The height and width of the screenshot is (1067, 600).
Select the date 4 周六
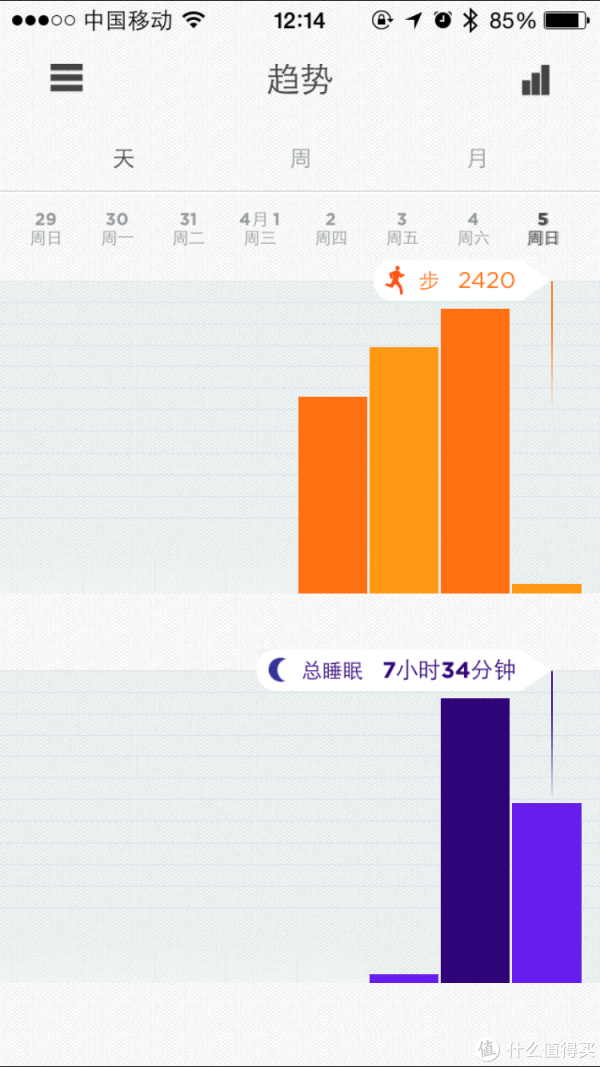coord(473,229)
